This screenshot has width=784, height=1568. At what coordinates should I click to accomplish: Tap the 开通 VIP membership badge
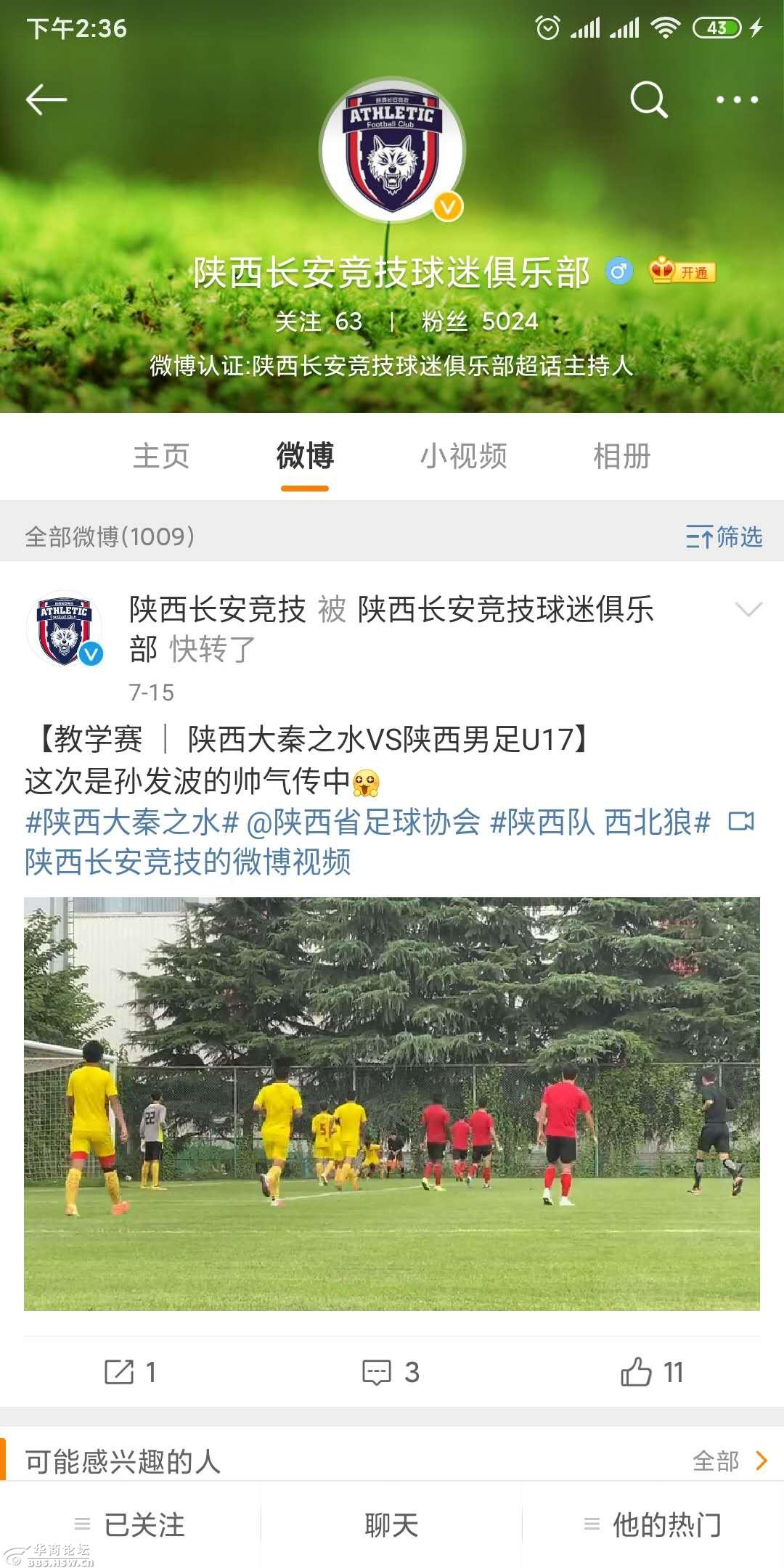pyautogui.click(x=682, y=272)
